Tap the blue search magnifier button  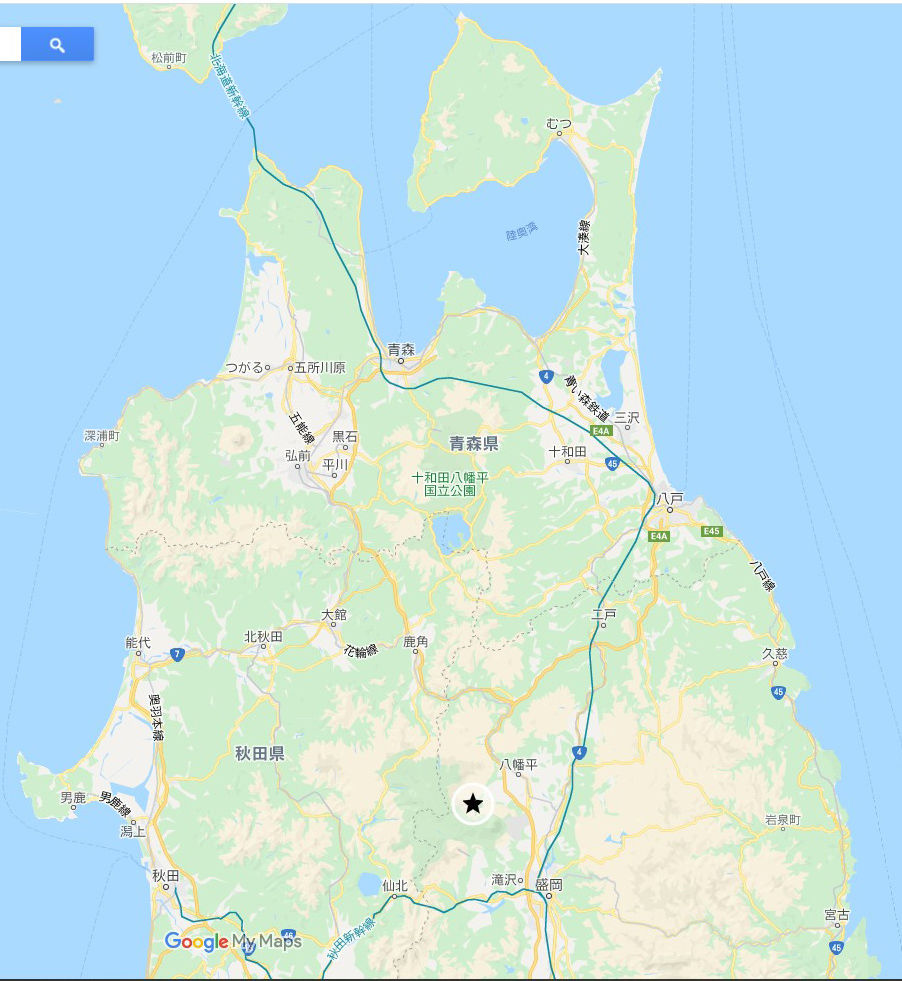point(57,44)
